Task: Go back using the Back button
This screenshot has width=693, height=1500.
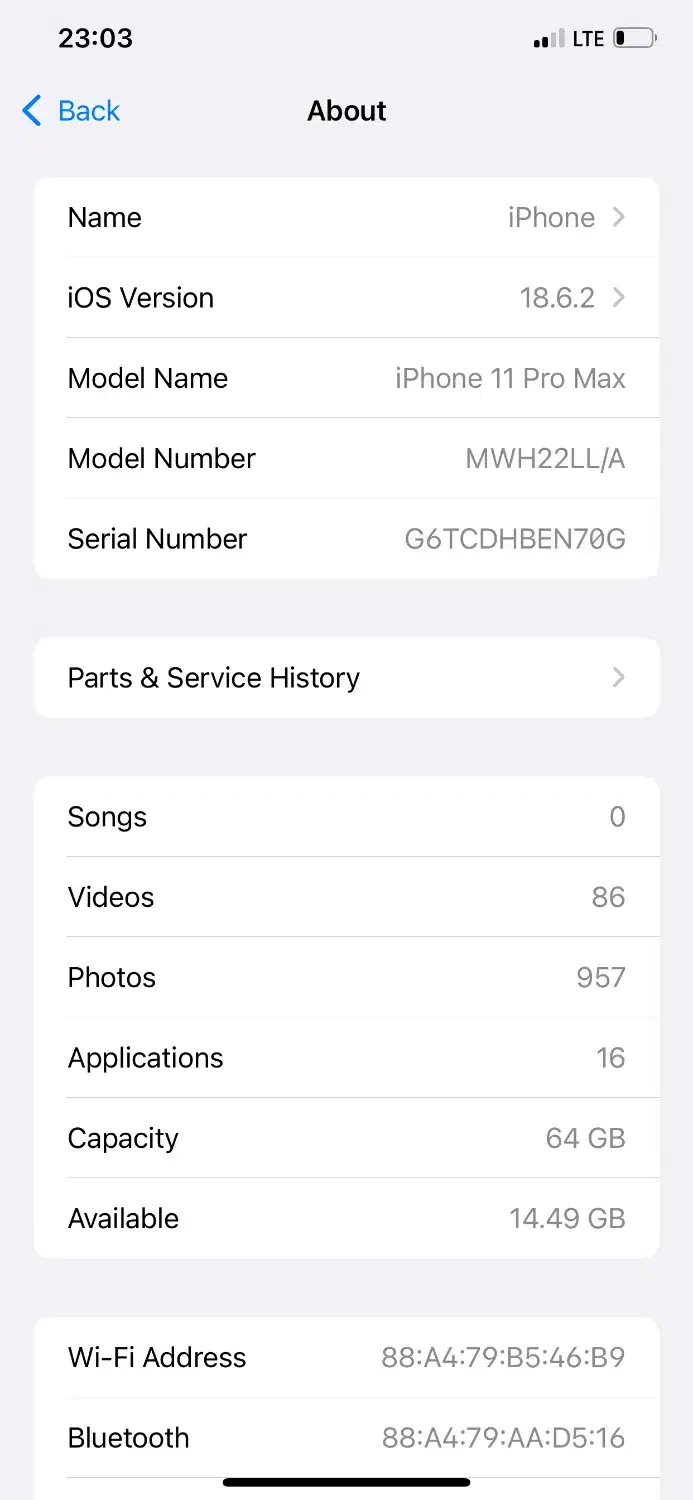Action: tap(71, 111)
